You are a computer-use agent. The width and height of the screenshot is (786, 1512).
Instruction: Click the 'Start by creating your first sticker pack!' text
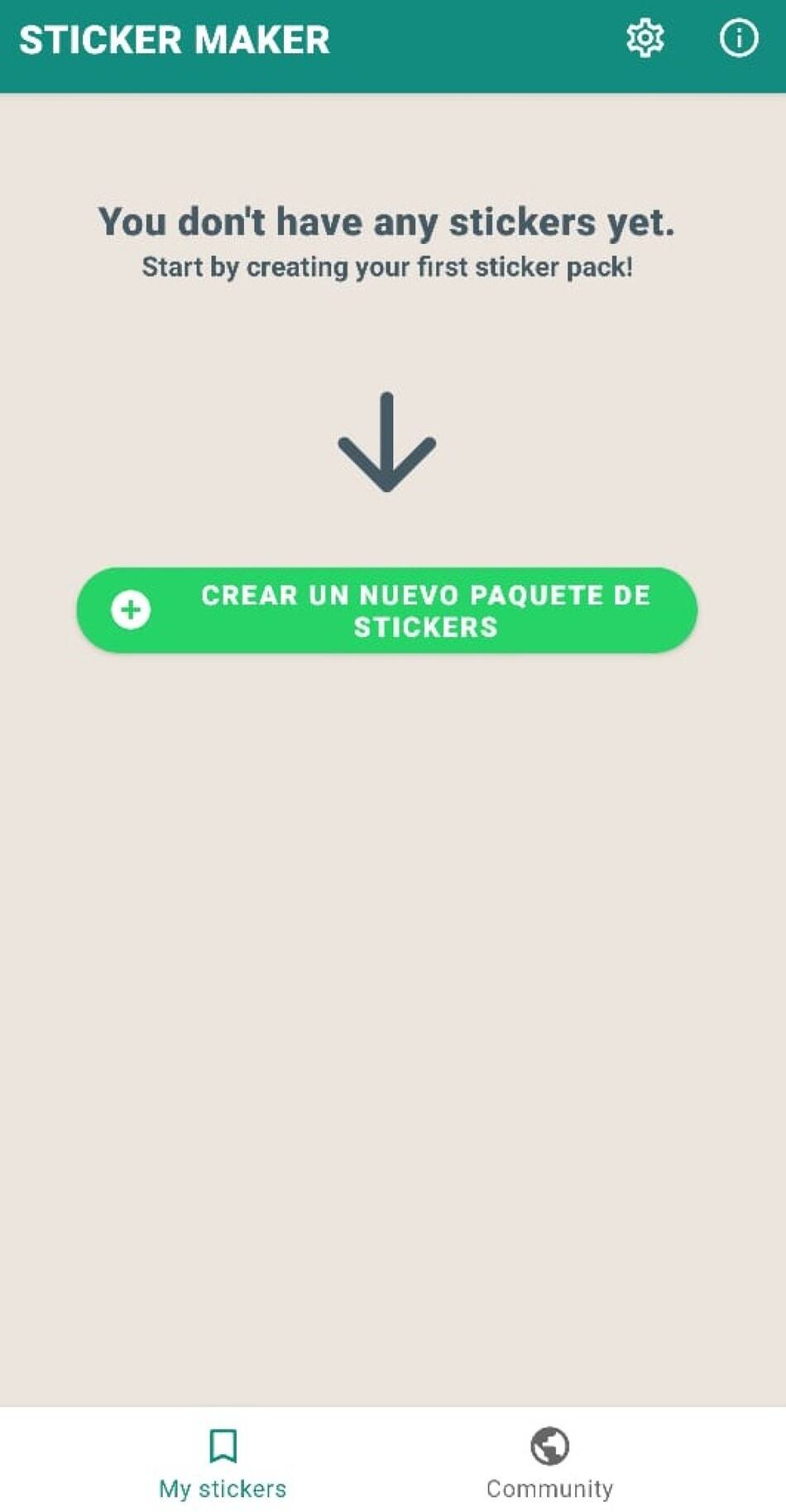tap(387, 266)
